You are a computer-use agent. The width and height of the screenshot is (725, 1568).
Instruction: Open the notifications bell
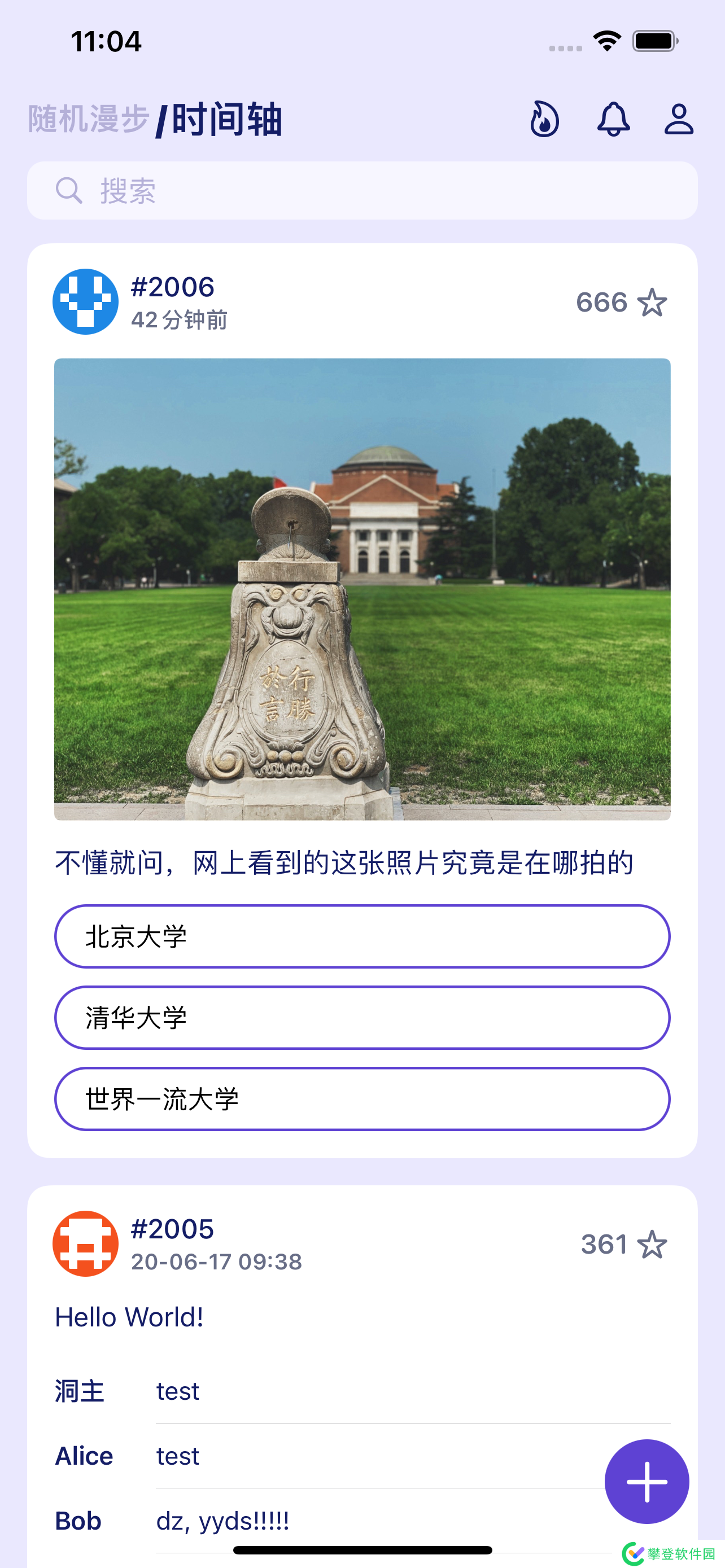tap(613, 119)
